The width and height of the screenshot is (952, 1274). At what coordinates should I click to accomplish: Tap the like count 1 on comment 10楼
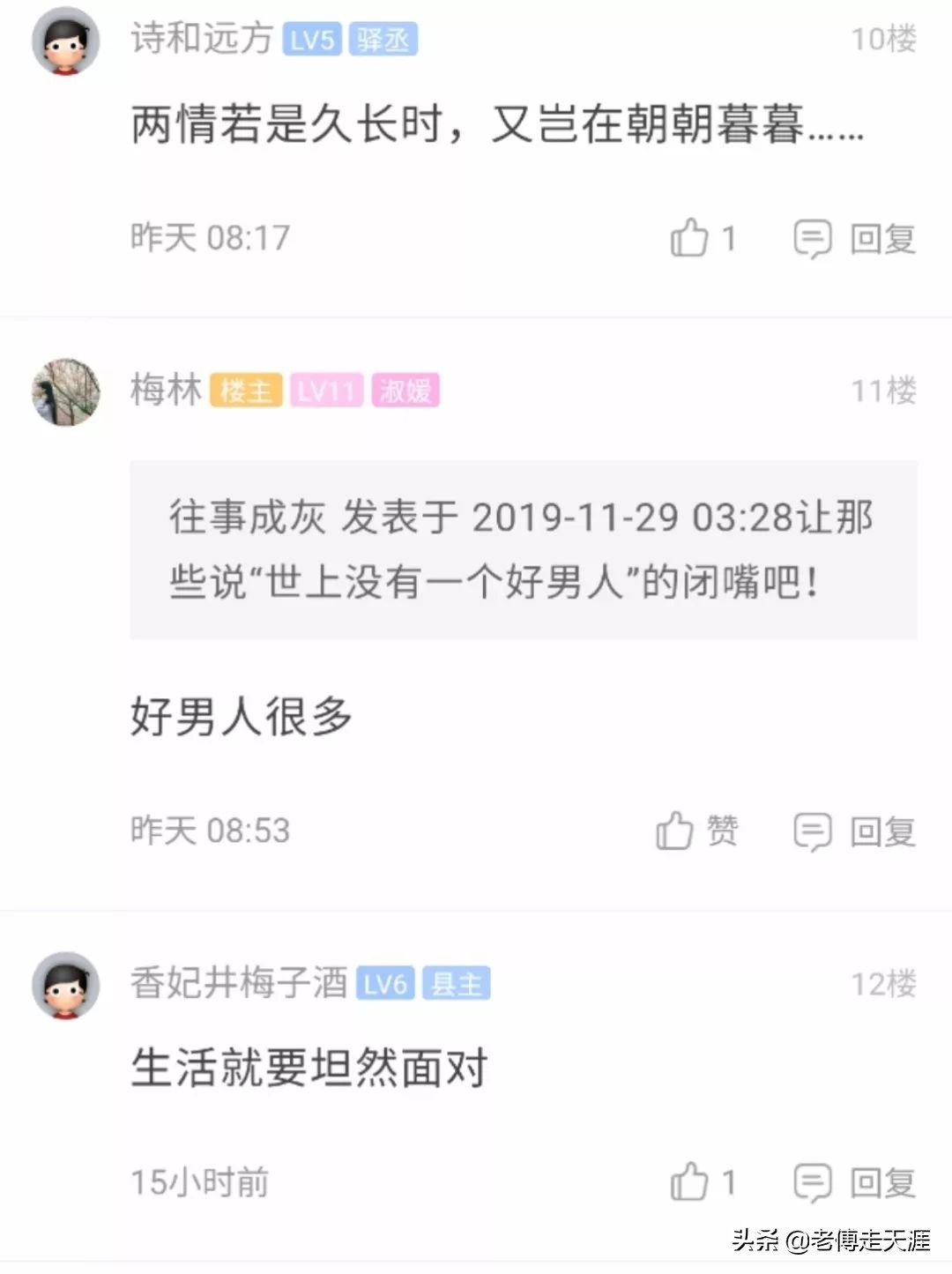pyautogui.click(x=727, y=237)
